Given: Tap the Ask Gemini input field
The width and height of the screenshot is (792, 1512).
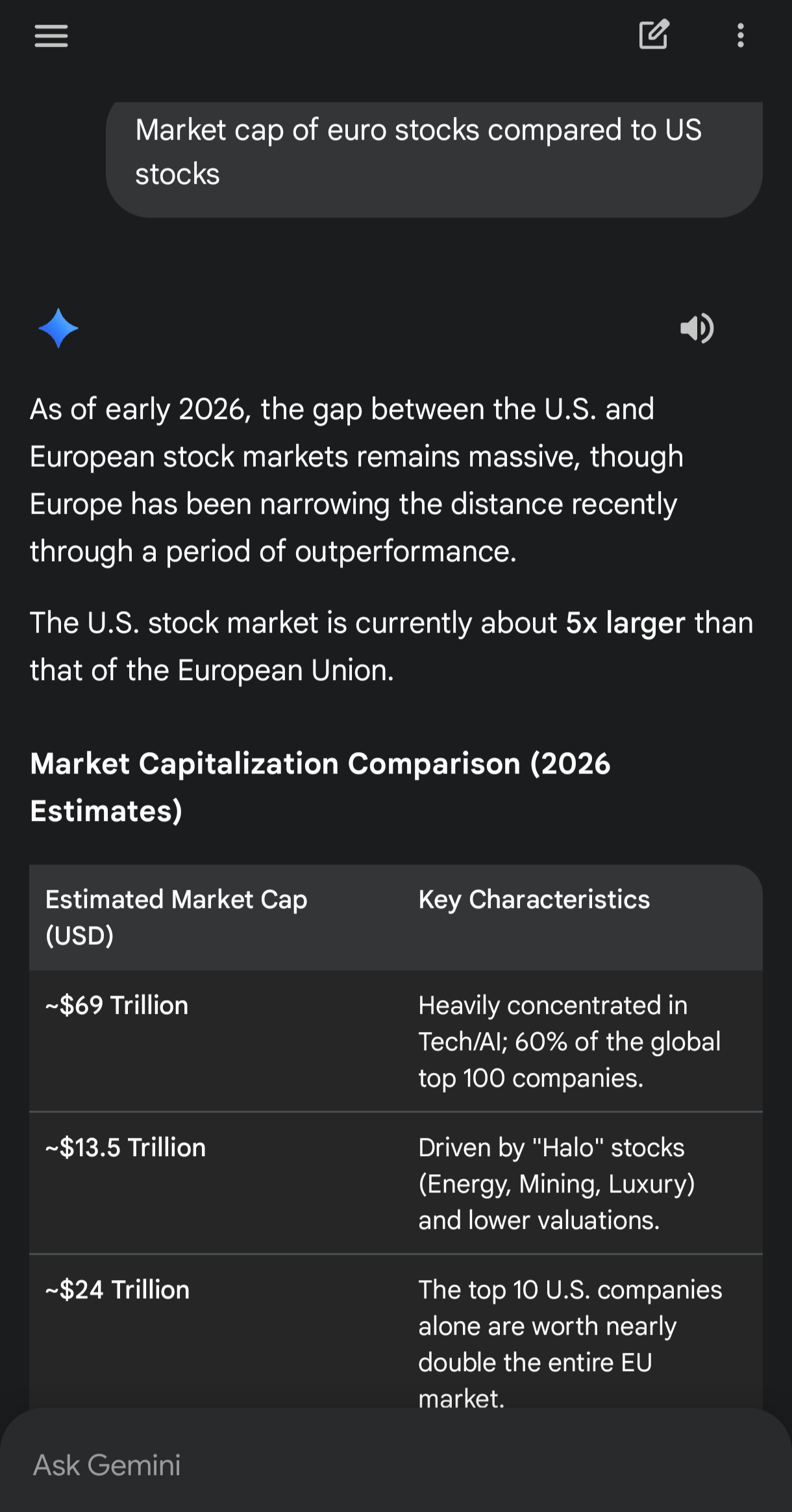Looking at the screenshot, I should point(396,1465).
